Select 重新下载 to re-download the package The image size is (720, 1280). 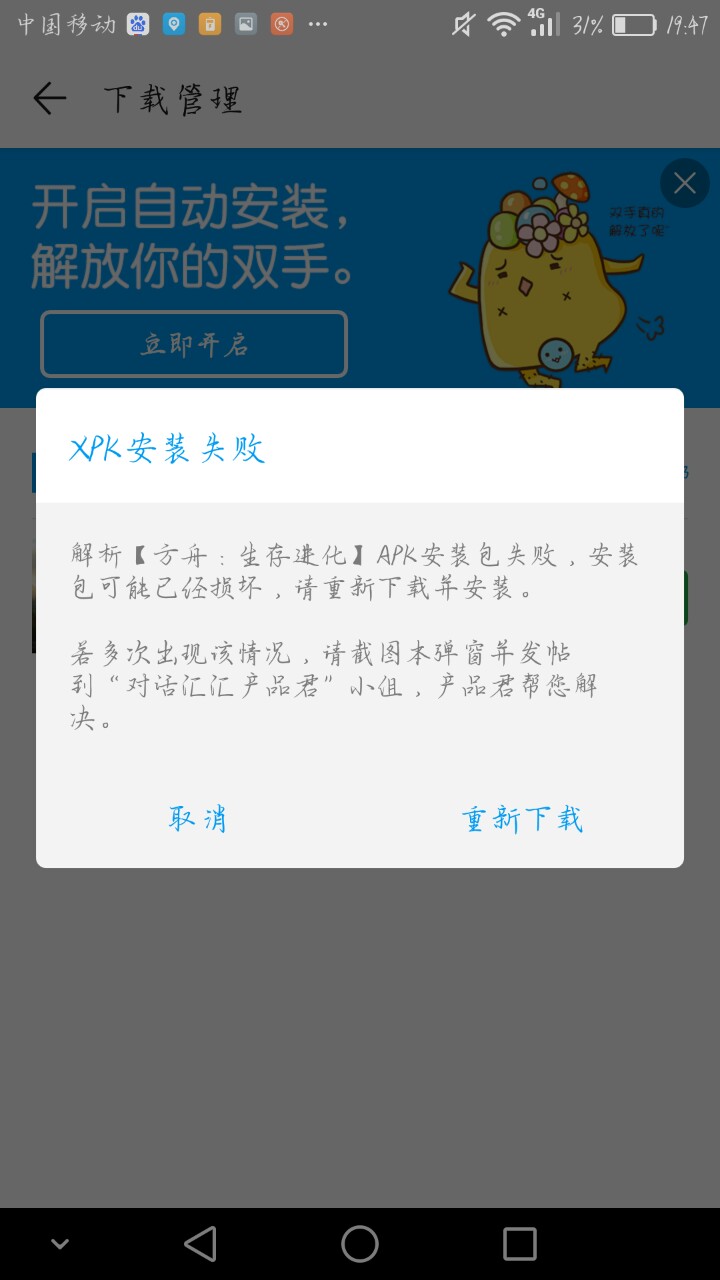click(521, 819)
